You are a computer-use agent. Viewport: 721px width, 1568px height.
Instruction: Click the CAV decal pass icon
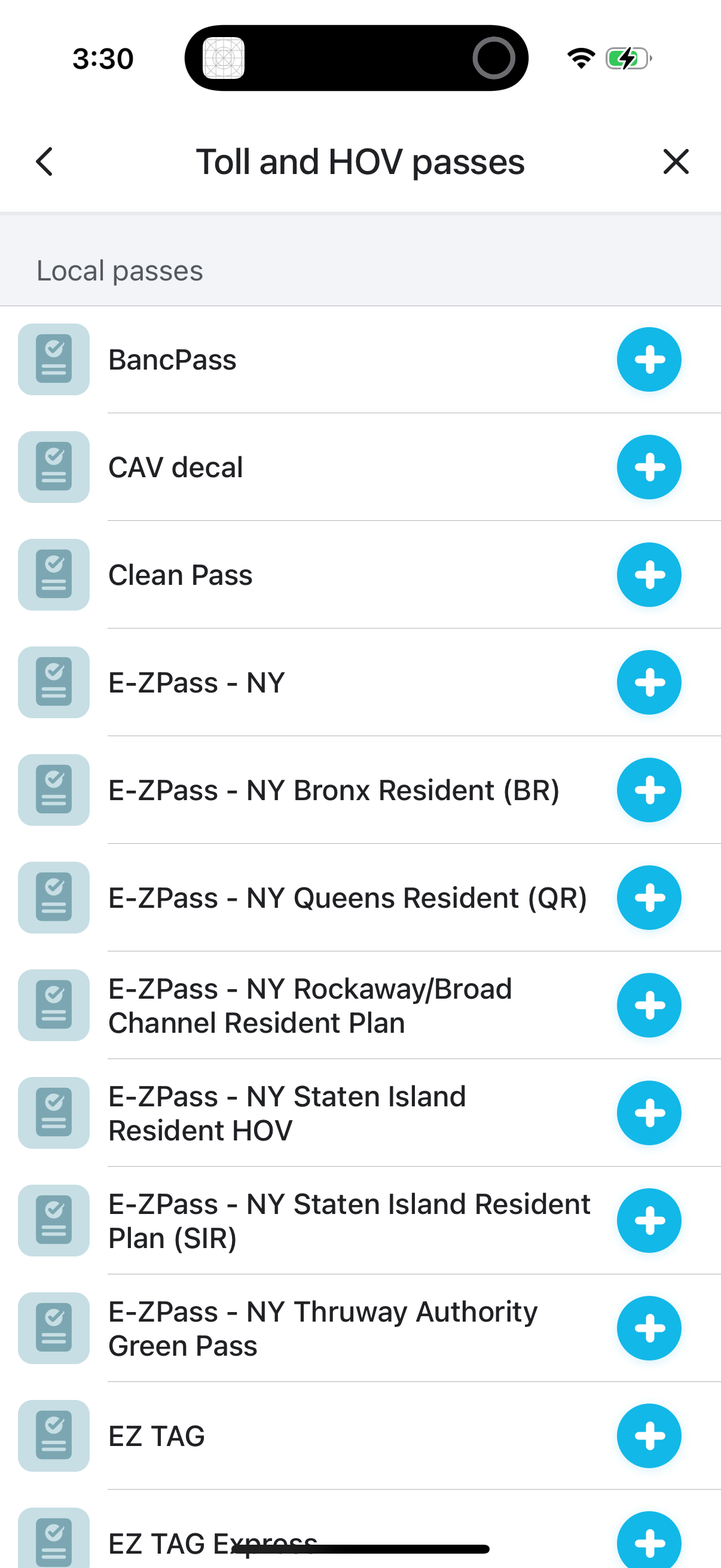(x=54, y=466)
